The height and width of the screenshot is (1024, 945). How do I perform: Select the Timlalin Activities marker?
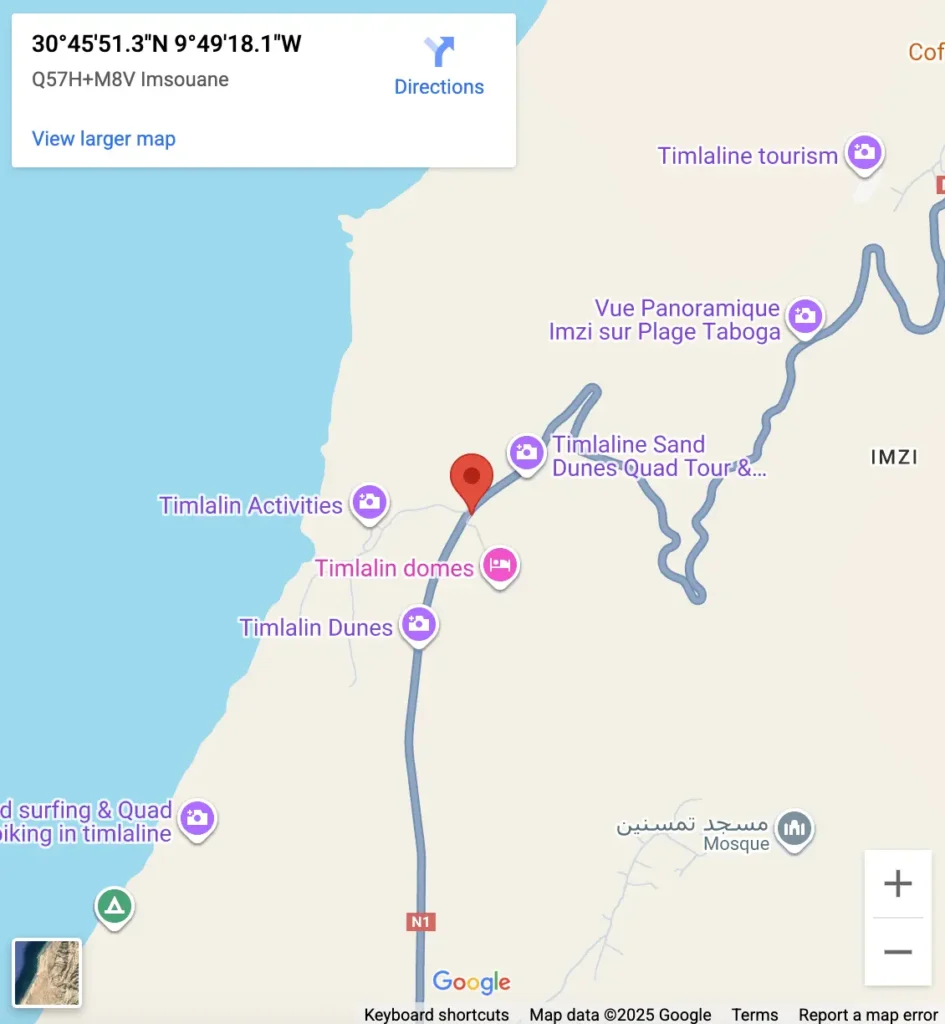point(369,502)
